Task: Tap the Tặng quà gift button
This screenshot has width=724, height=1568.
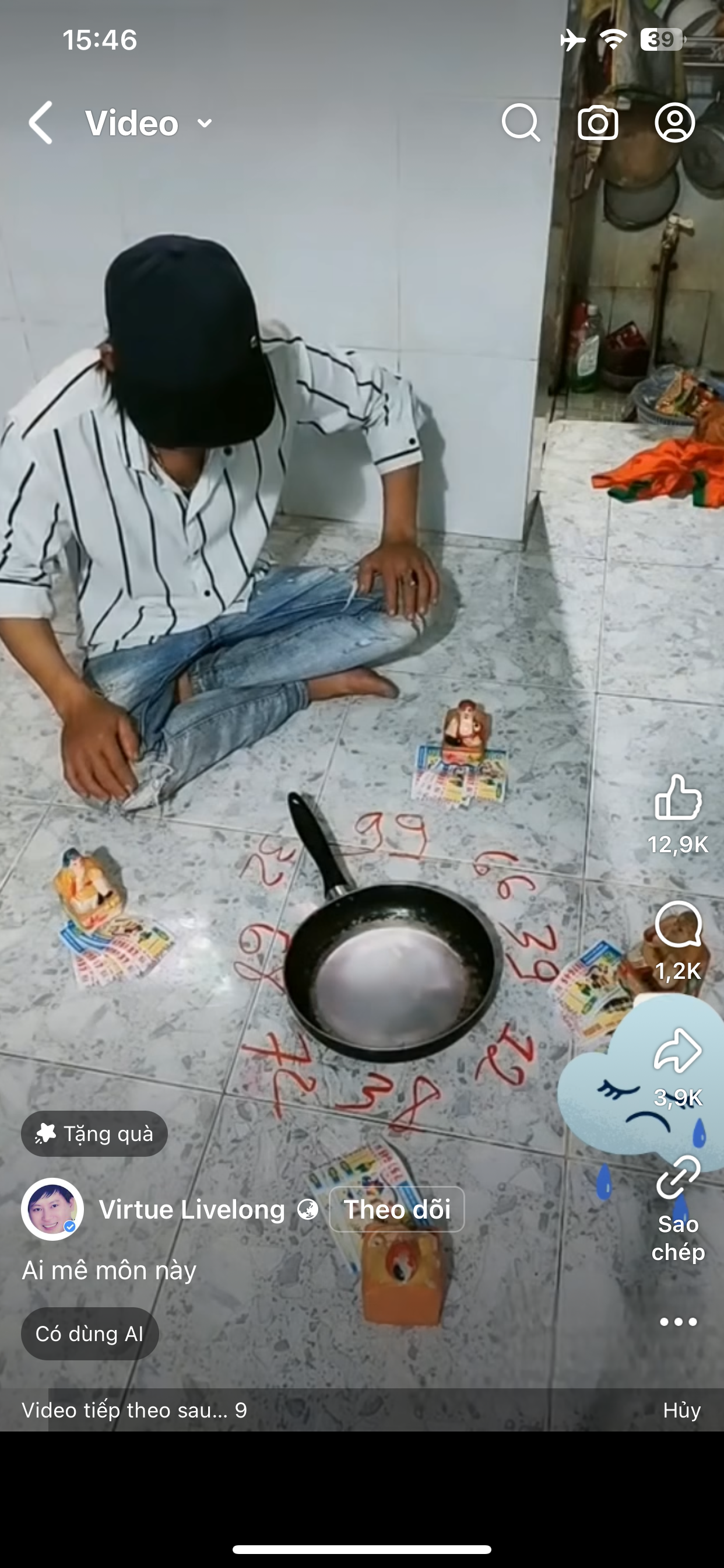Action: (x=94, y=1133)
